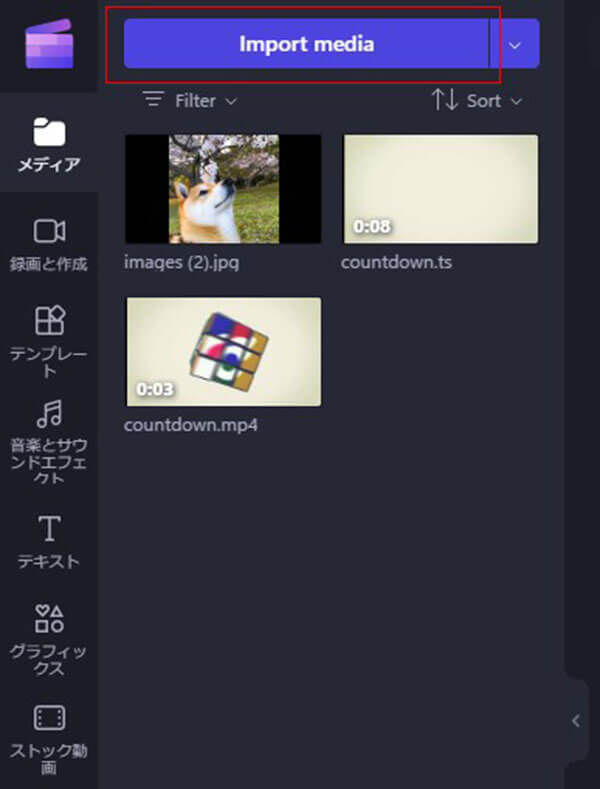Image resolution: width=600 pixels, height=789 pixels.
Task: Open the Filter dropdown
Action: click(x=190, y=100)
